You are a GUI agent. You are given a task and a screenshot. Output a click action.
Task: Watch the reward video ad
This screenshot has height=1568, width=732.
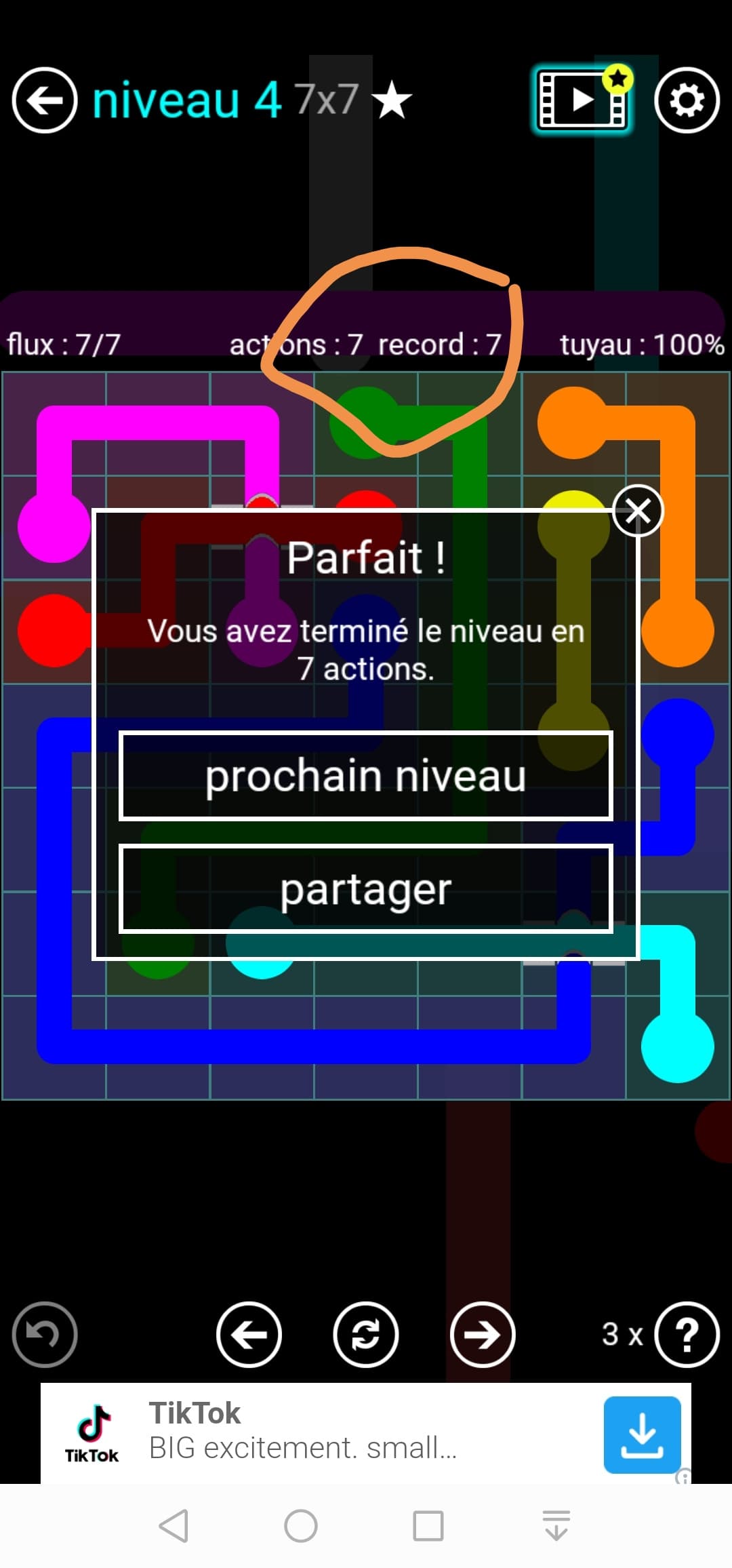point(582,100)
